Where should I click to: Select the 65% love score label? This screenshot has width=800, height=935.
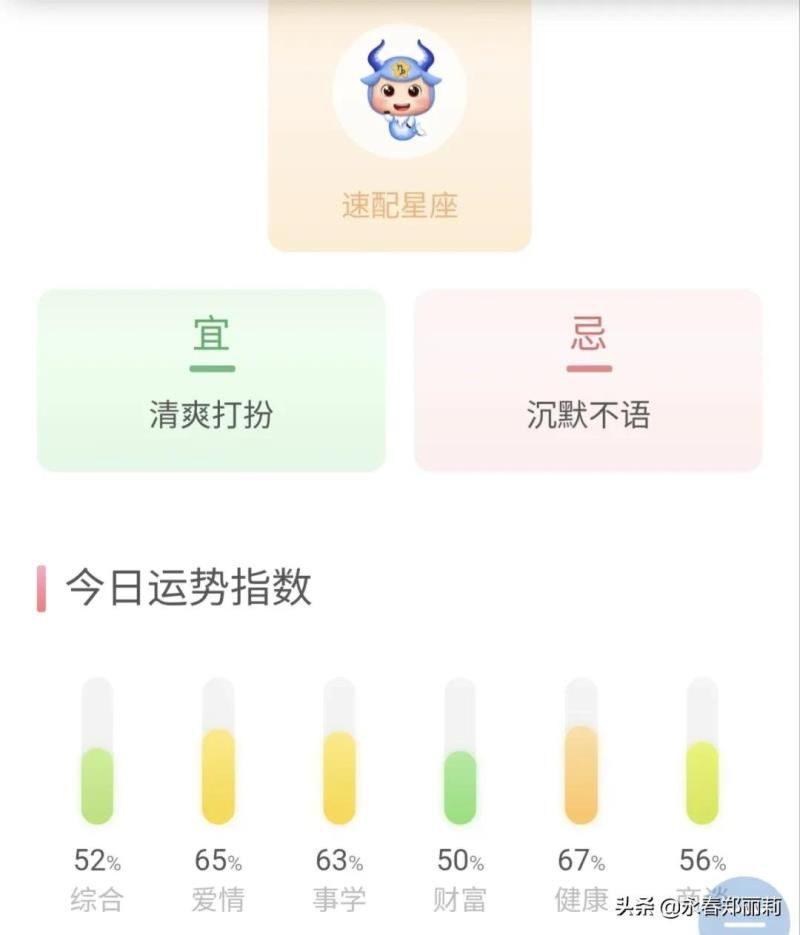218,860
